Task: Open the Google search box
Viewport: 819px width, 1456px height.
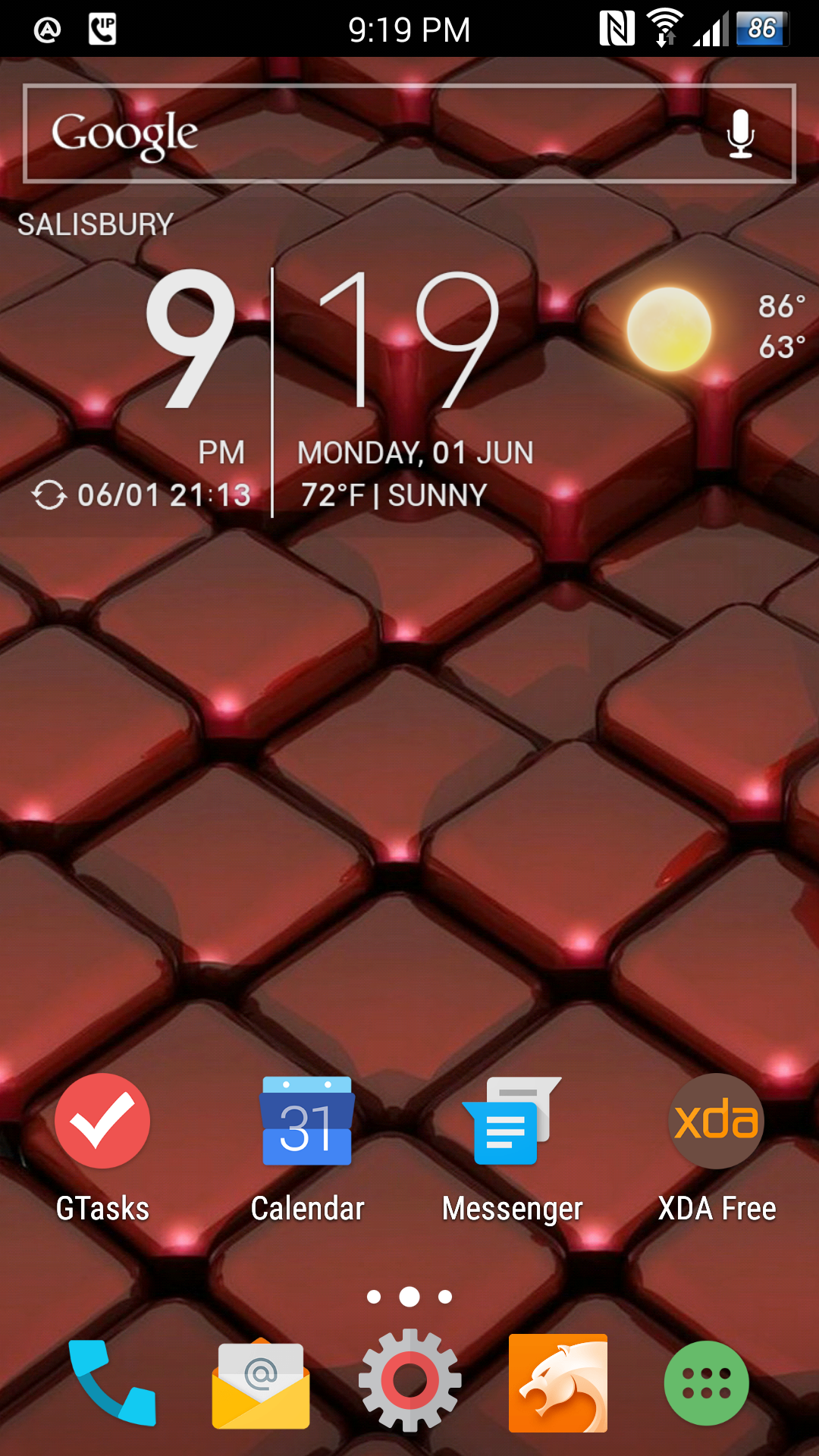Action: tap(409, 133)
